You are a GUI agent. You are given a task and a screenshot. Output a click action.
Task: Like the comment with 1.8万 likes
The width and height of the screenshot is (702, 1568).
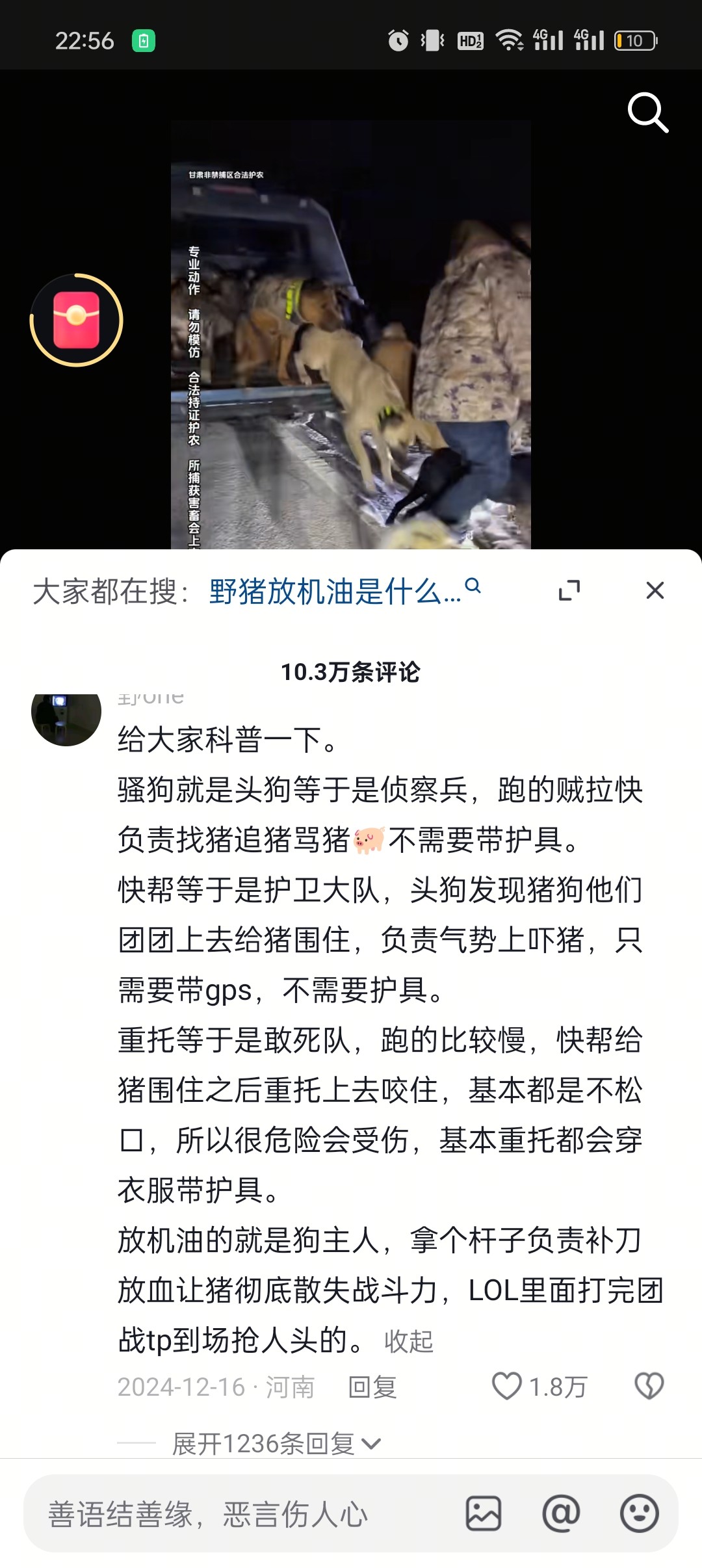coord(539,1386)
